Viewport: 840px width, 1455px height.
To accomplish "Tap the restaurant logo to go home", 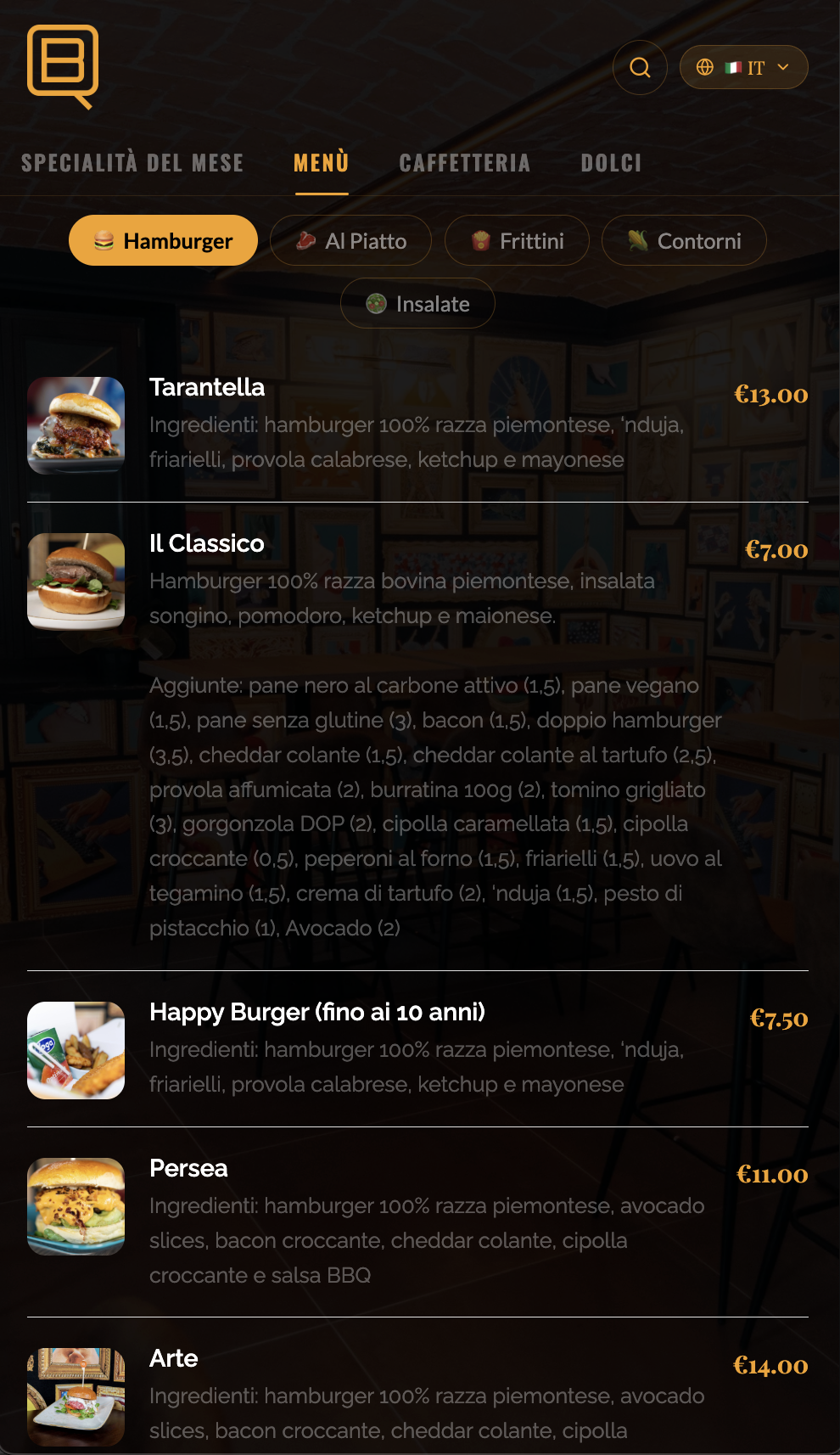I will click(63, 66).
